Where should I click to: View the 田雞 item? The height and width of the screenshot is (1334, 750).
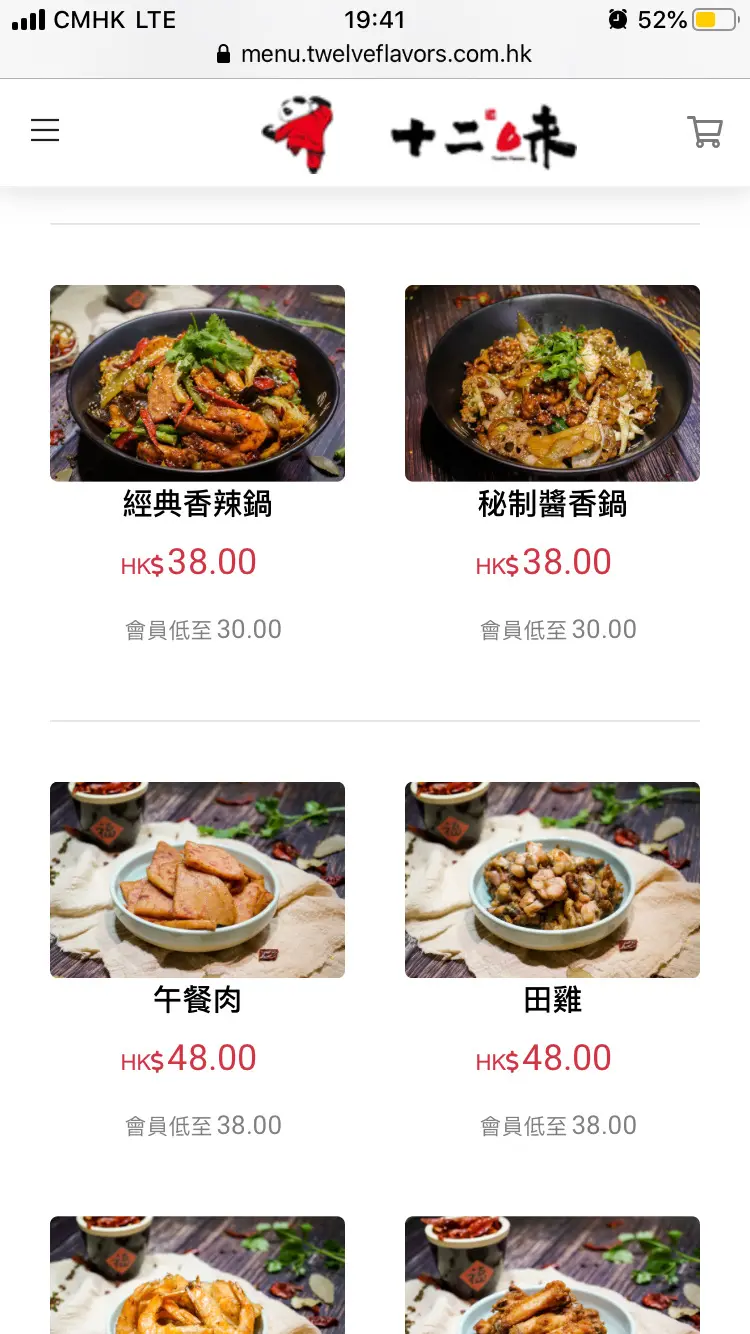tap(552, 880)
